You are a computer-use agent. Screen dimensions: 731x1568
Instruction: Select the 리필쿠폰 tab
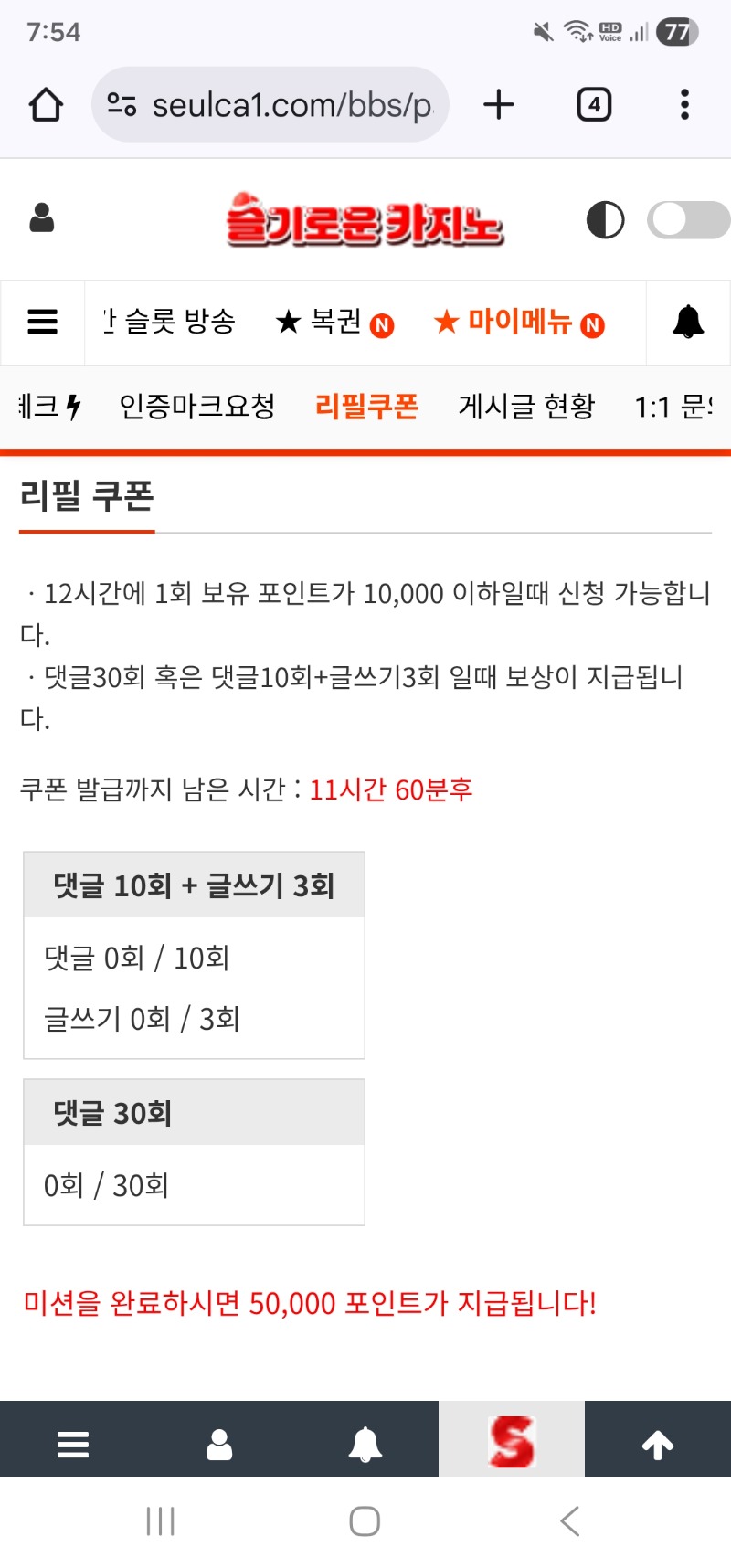pos(366,406)
